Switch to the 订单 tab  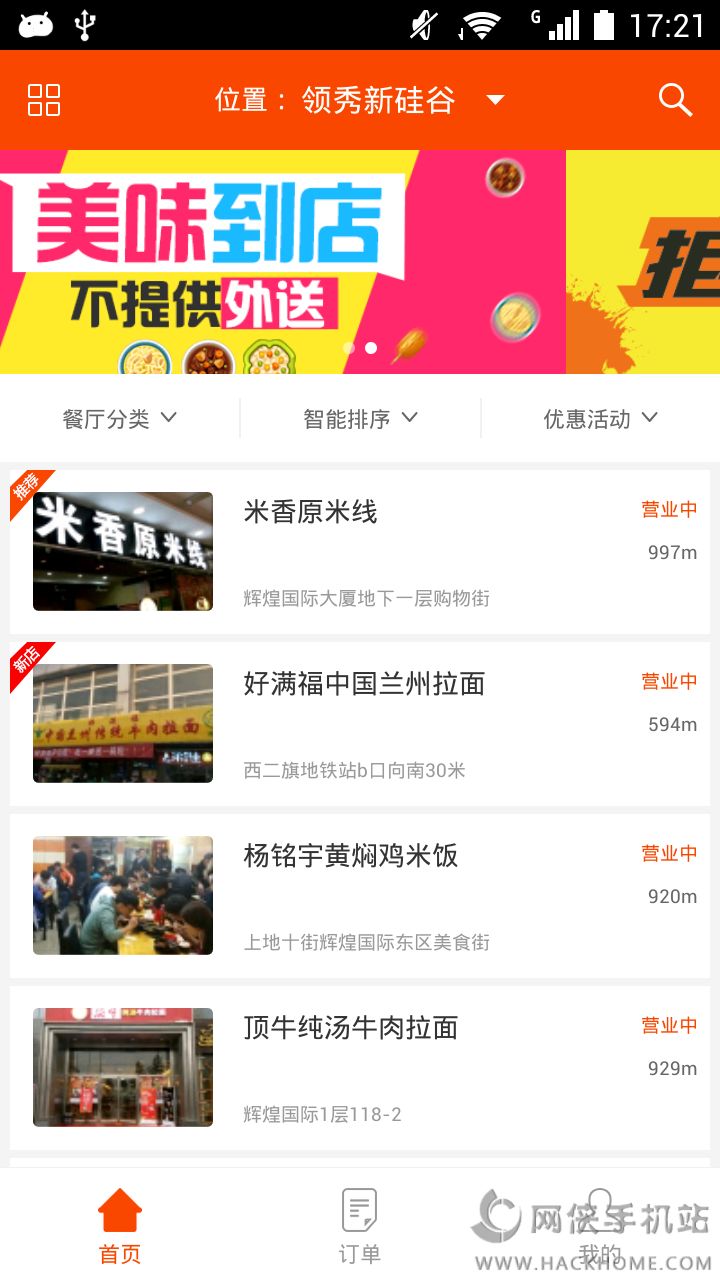coord(359,1224)
